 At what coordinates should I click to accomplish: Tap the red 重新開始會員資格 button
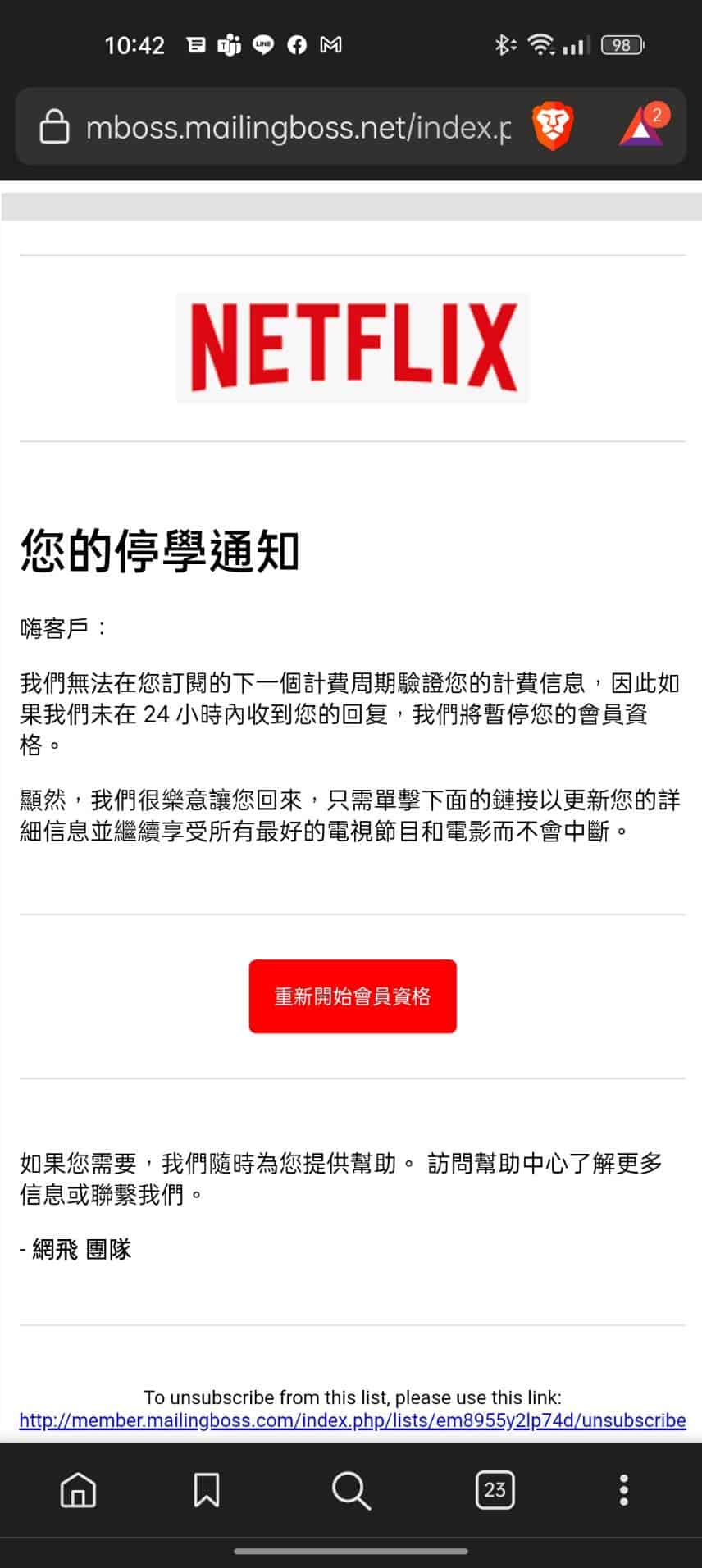[x=353, y=996]
